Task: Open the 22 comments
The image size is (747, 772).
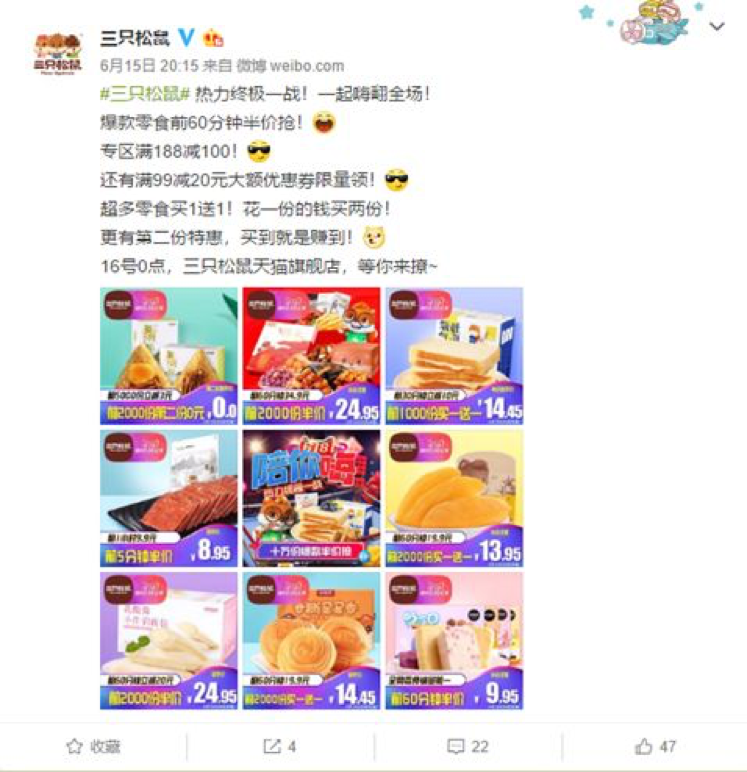Action: (467, 746)
